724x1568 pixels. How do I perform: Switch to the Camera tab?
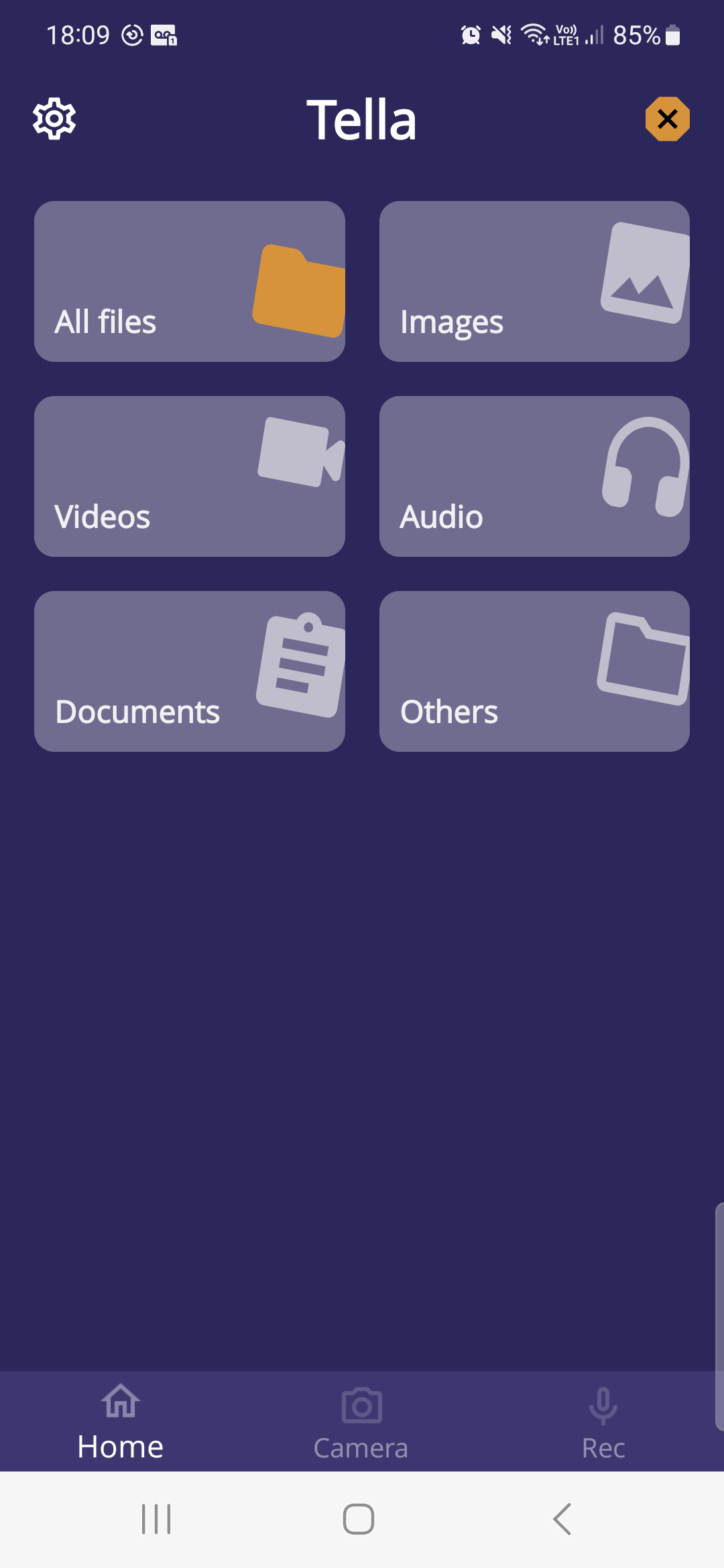361,1421
